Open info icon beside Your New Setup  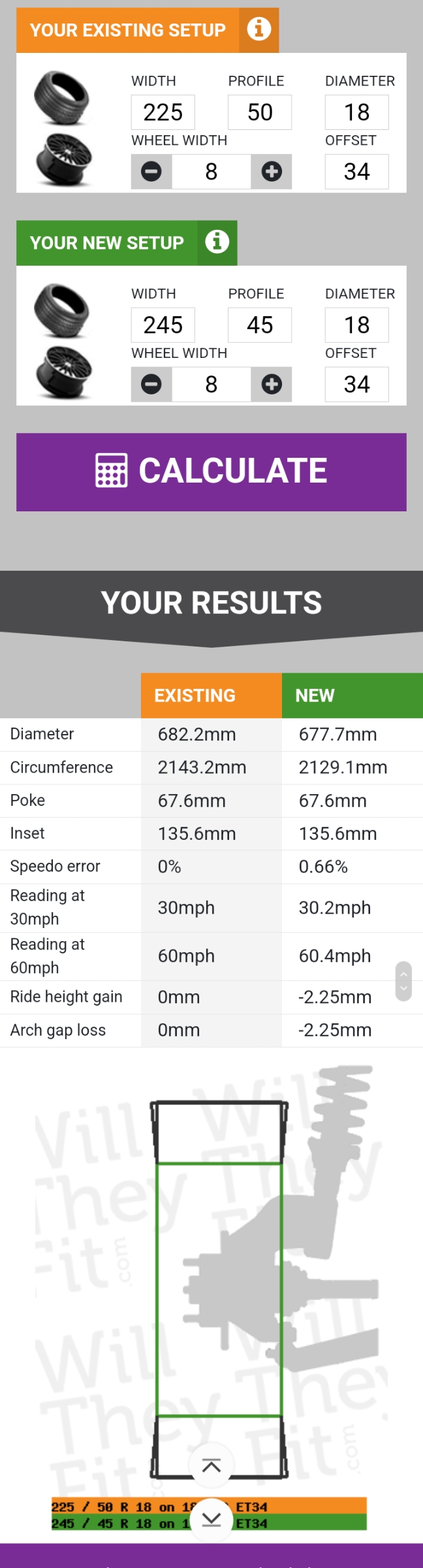[x=217, y=242]
